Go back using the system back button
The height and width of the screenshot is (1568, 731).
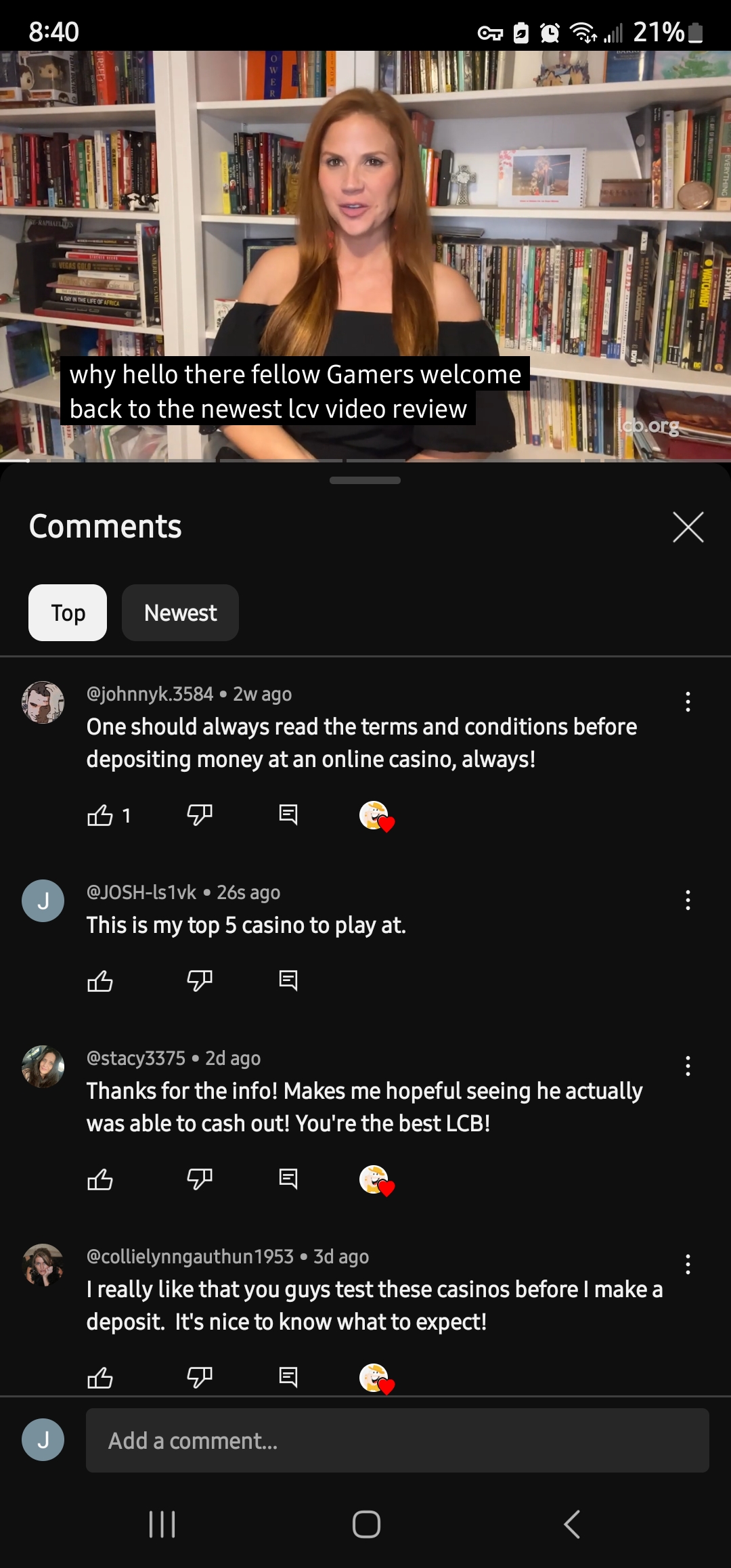[572, 1525]
